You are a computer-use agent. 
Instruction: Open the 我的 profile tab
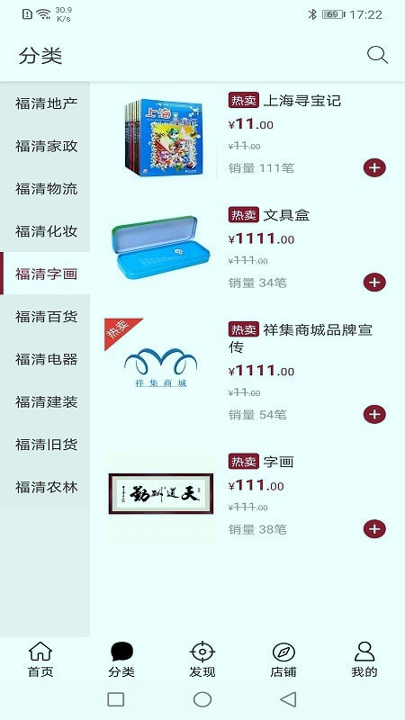pyautogui.click(x=364, y=659)
